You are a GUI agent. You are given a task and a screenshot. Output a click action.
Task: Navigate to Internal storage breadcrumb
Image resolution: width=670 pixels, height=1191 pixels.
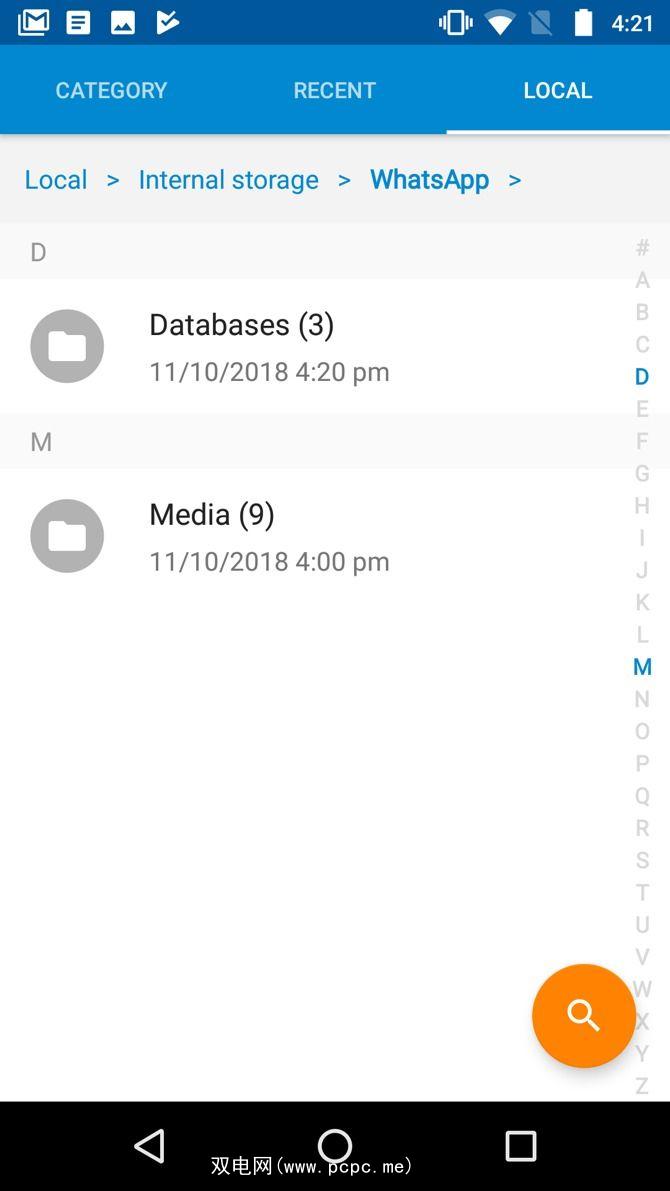point(228,180)
